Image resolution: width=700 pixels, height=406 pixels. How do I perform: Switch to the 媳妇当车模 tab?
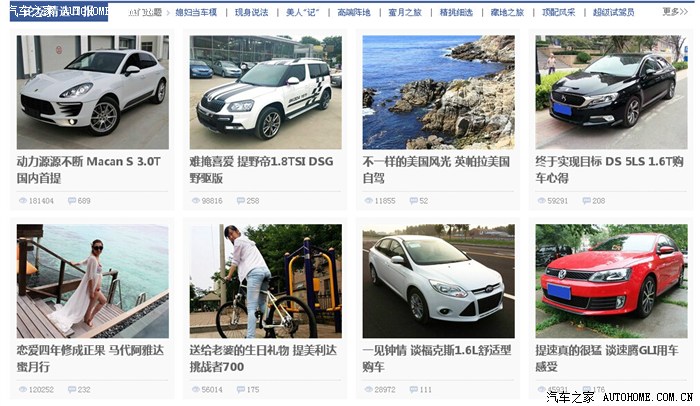click(x=196, y=12)
